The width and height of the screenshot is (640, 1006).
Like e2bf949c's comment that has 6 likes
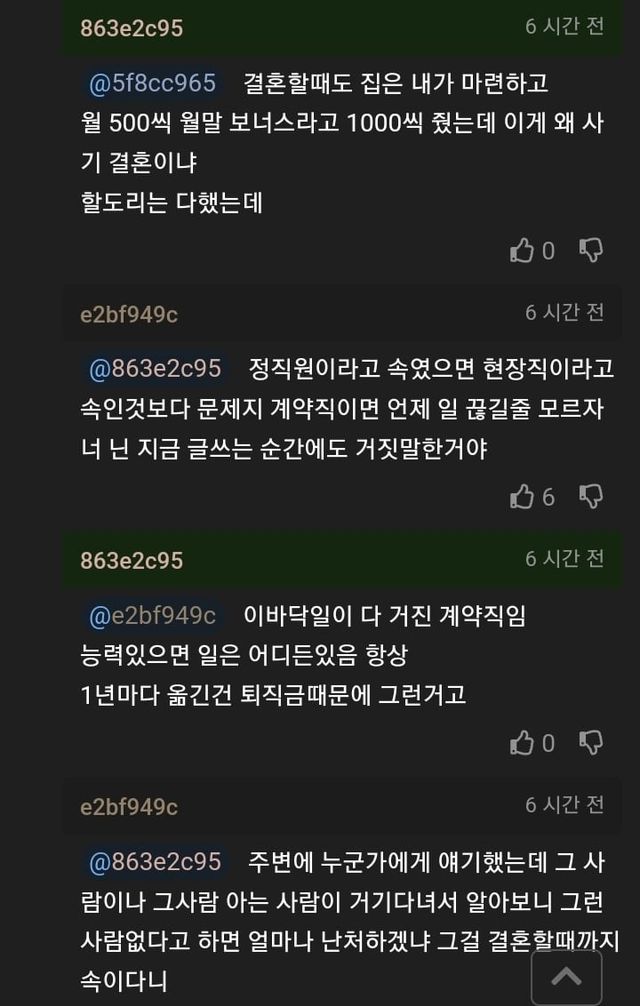pyautogui.click(x=522, y=496)
